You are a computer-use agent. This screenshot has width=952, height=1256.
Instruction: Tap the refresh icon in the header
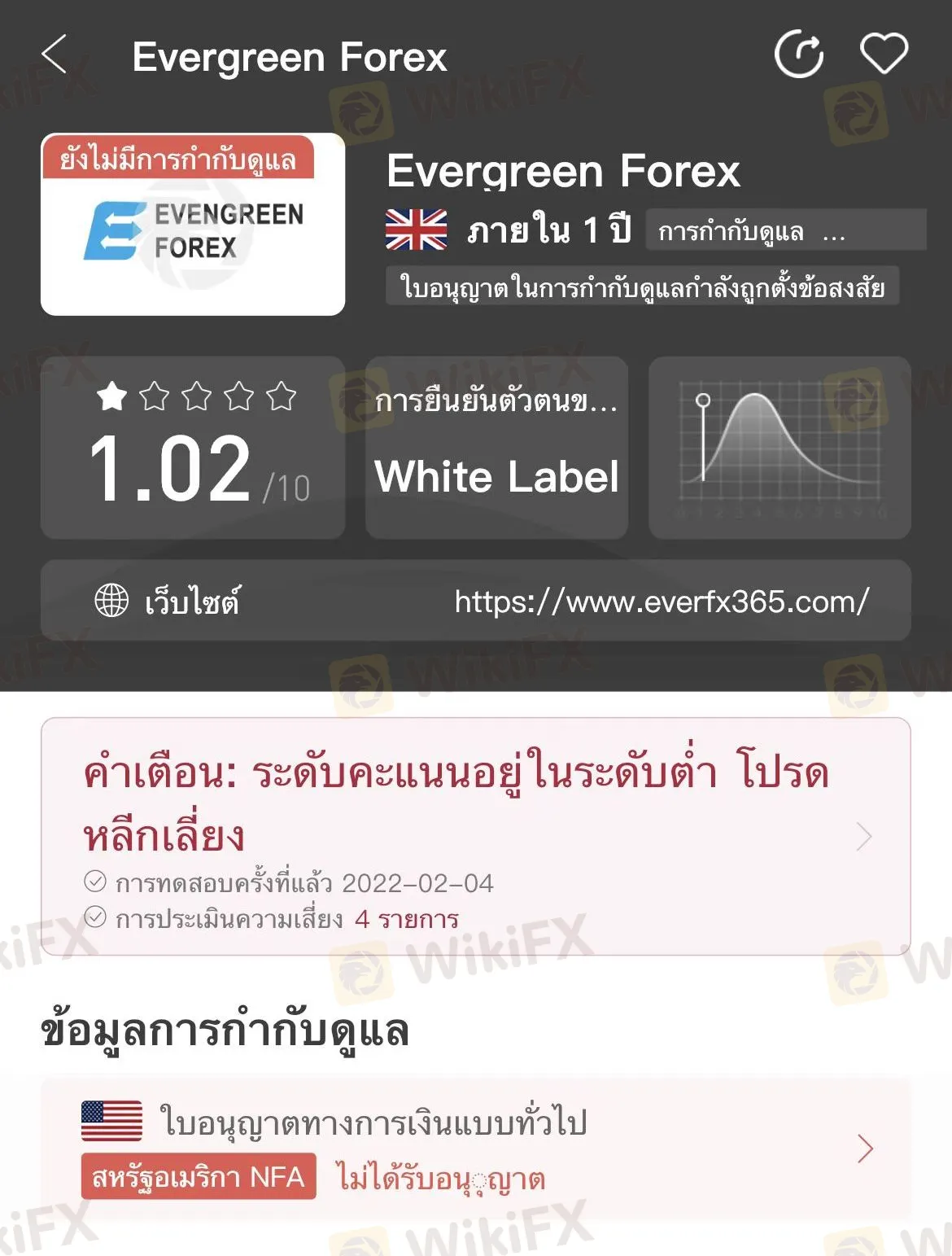(x=798, y=55)
